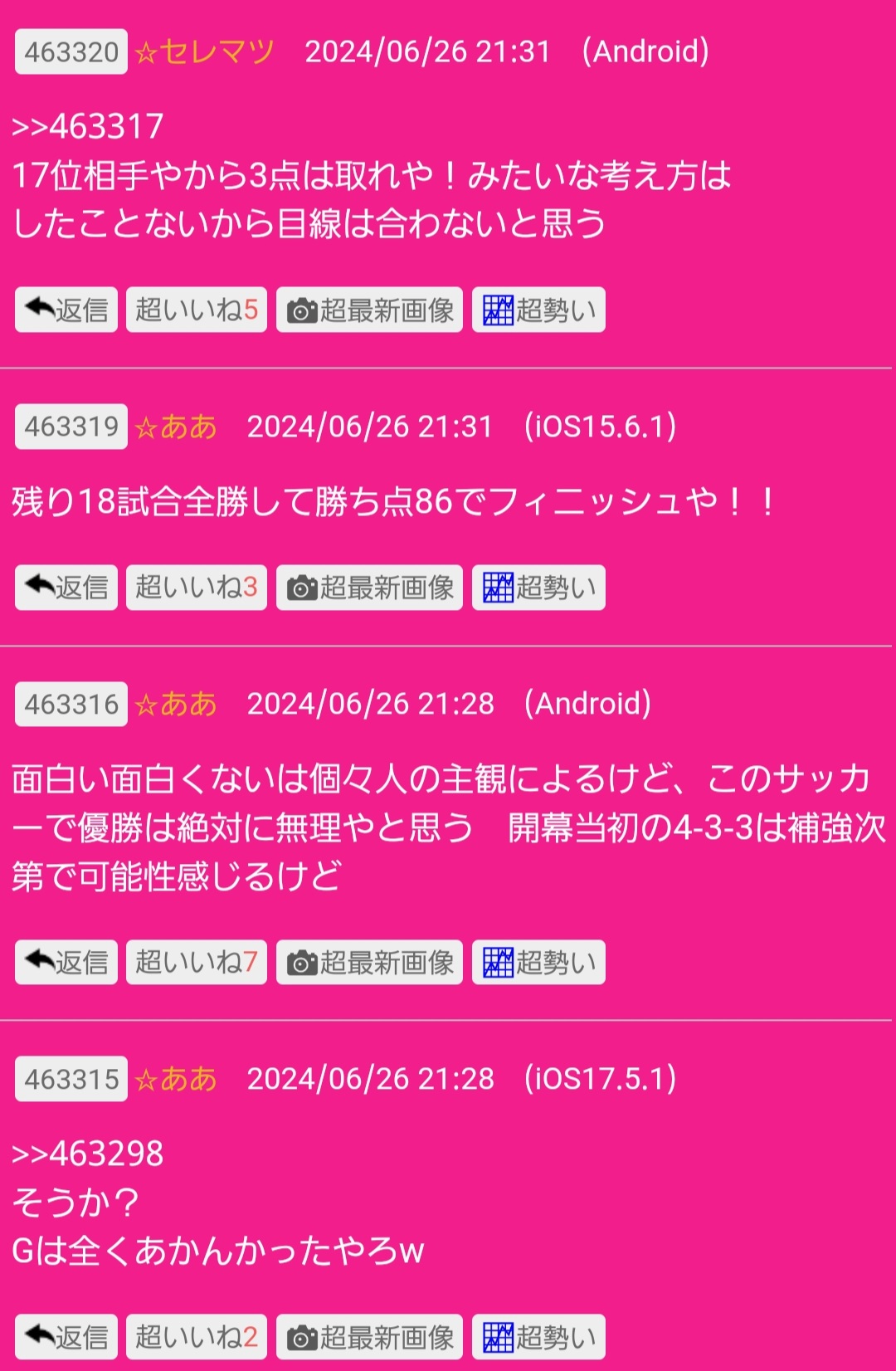Open 超勢い under post 463320
Viewport: 896px width, 1371px height.
pos(538,310)
